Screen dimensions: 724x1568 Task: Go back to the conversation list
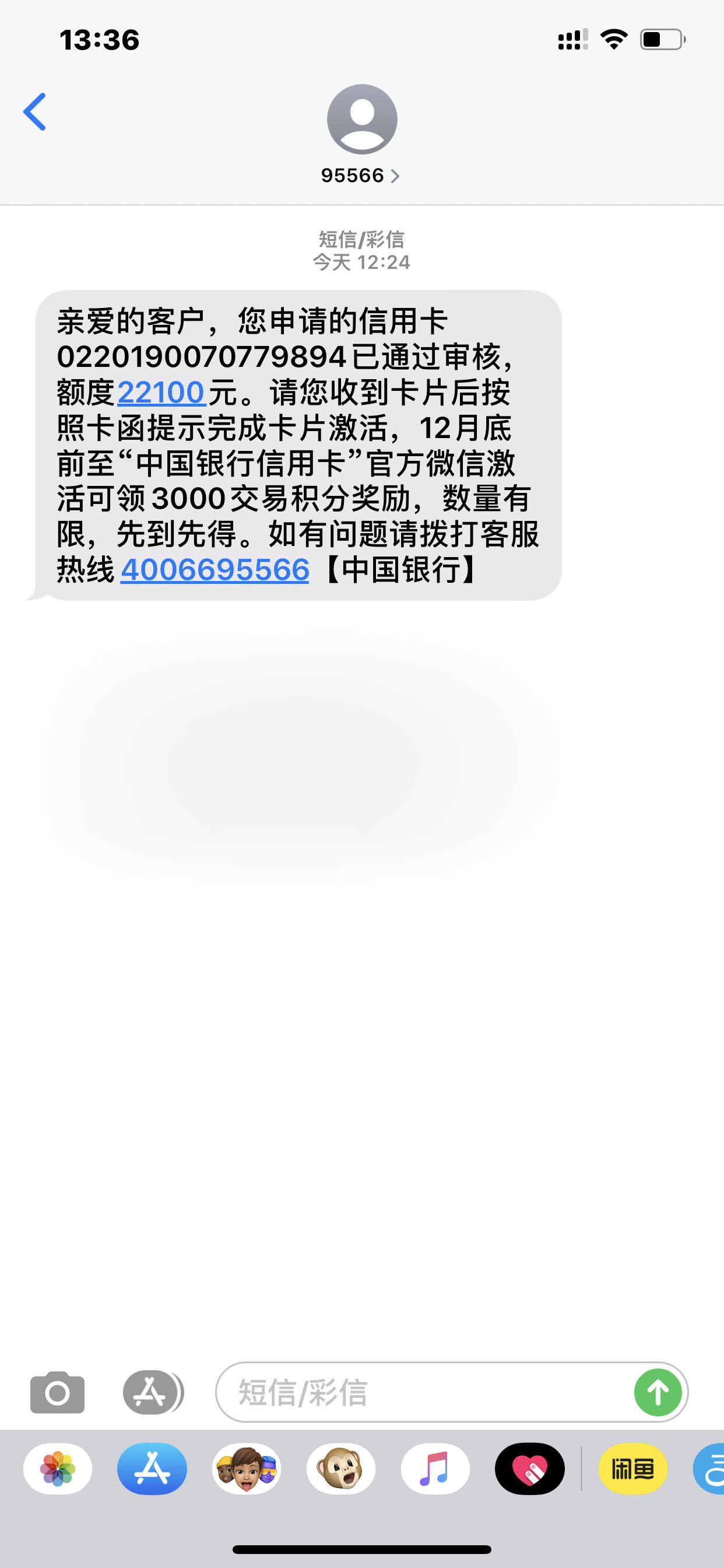click(34, 111)
